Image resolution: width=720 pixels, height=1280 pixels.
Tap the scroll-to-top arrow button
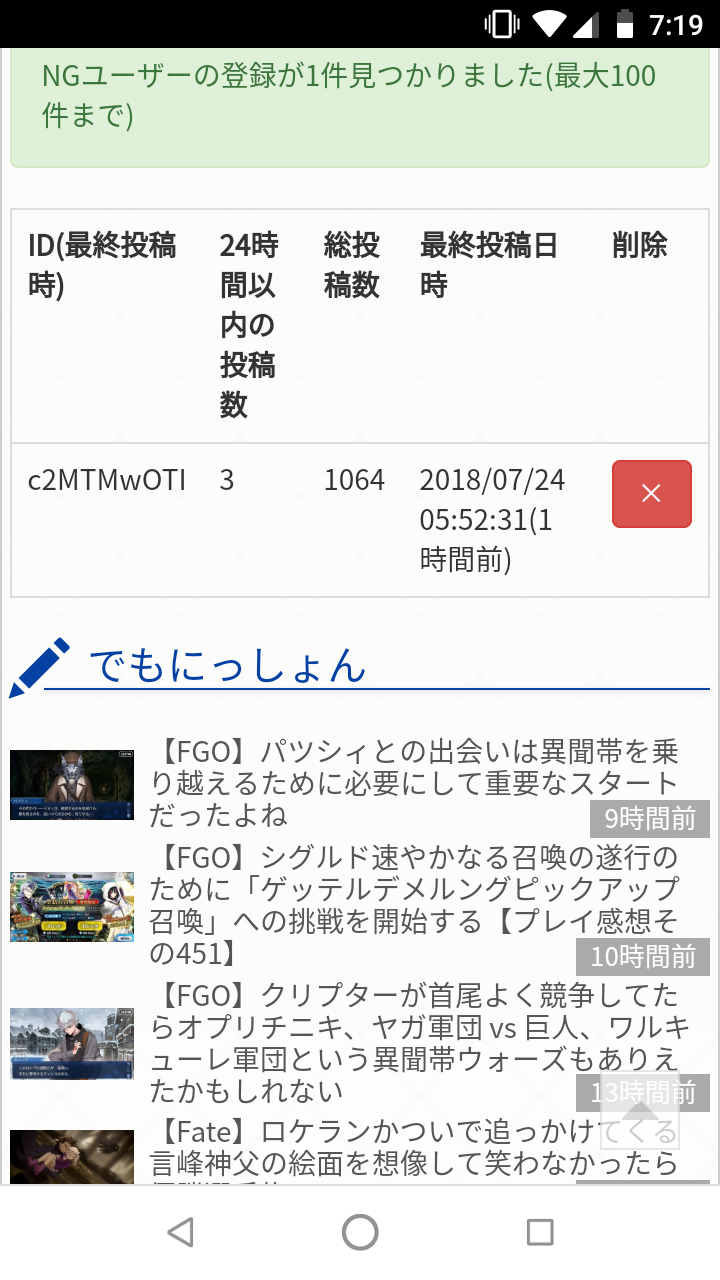pos(640,1109)
